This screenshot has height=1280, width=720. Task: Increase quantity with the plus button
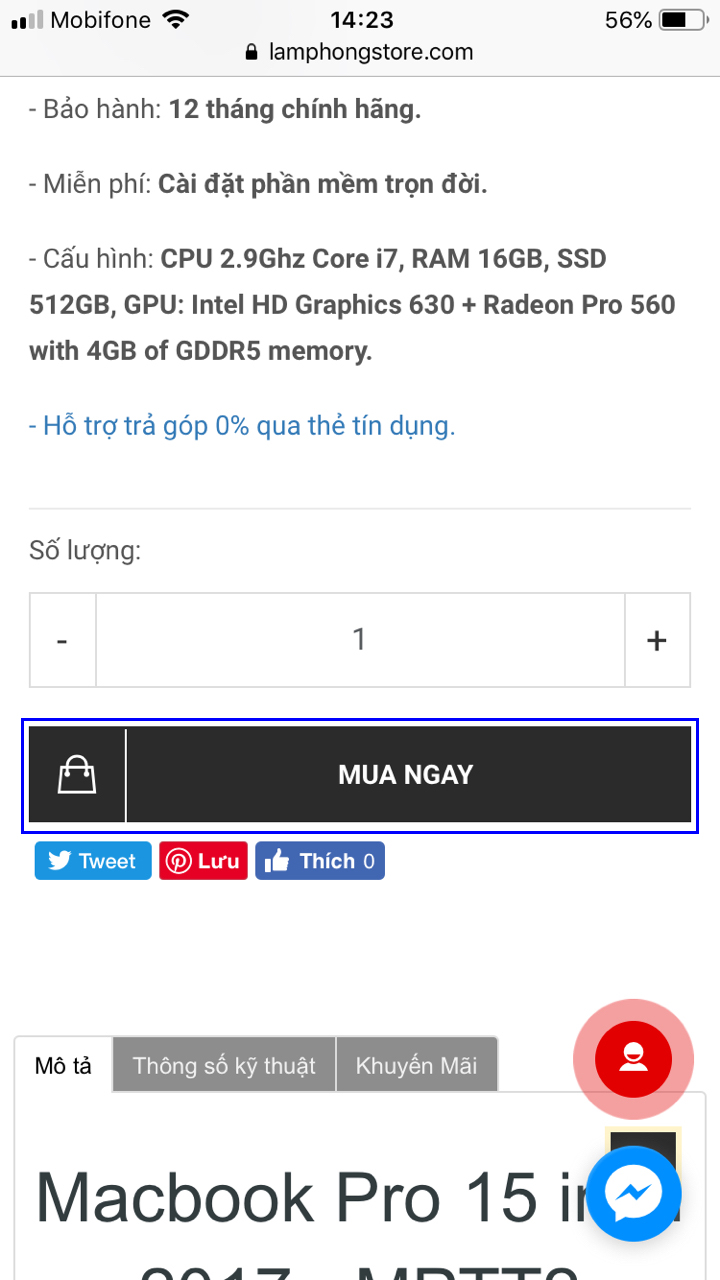click(657, 640)
